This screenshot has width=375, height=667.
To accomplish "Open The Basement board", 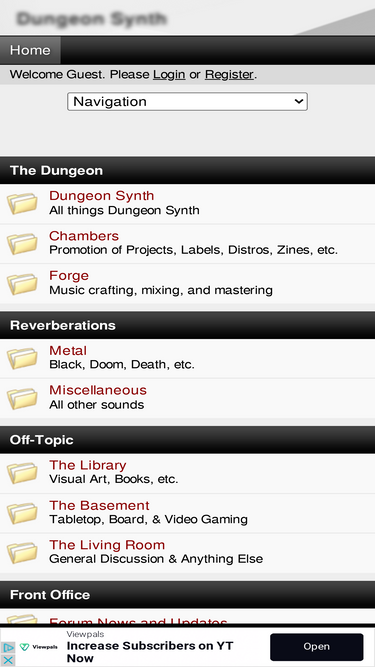I will [x=99, y=505].
